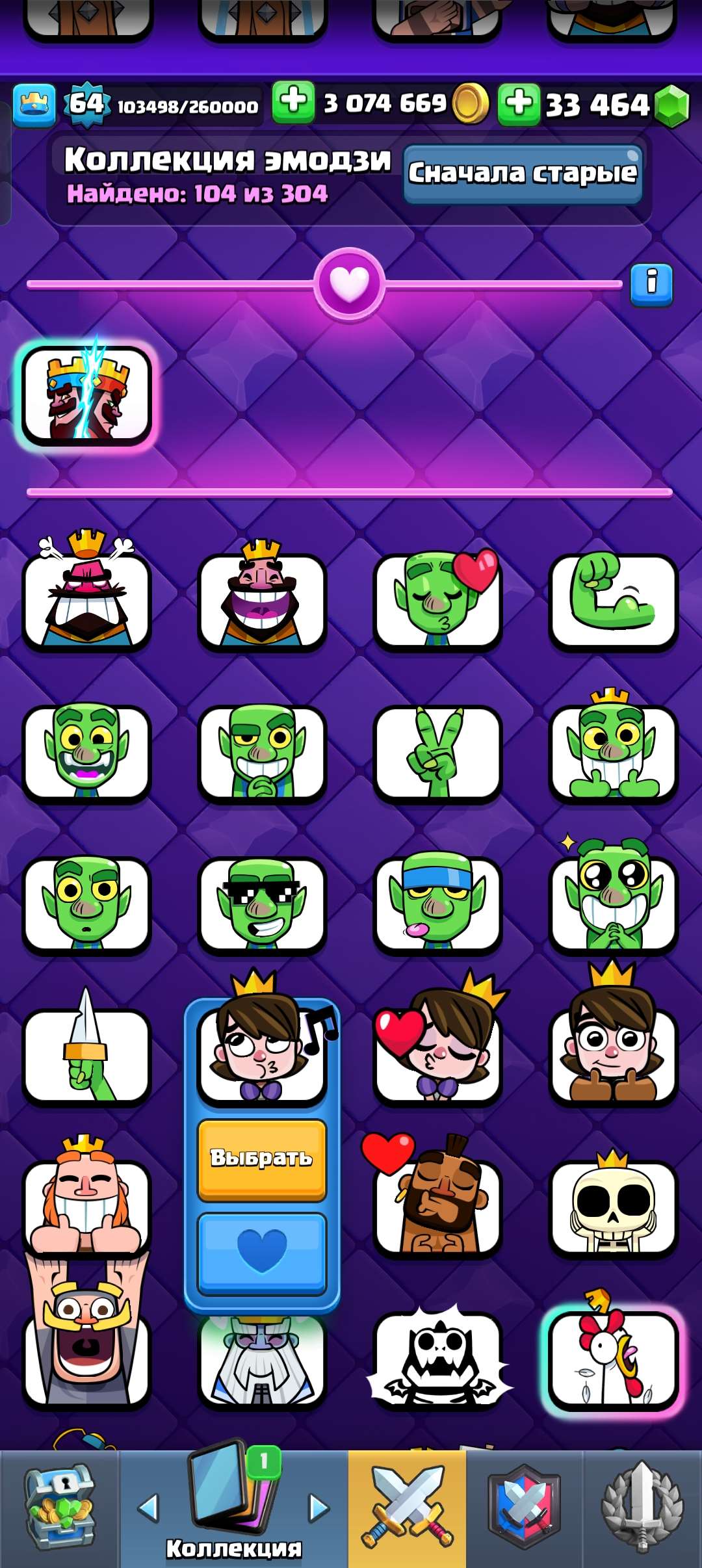This screenshot has height=1568, width=702.
Task: Click the chicken sketch emote with pink border
Action: point(614,1359)
